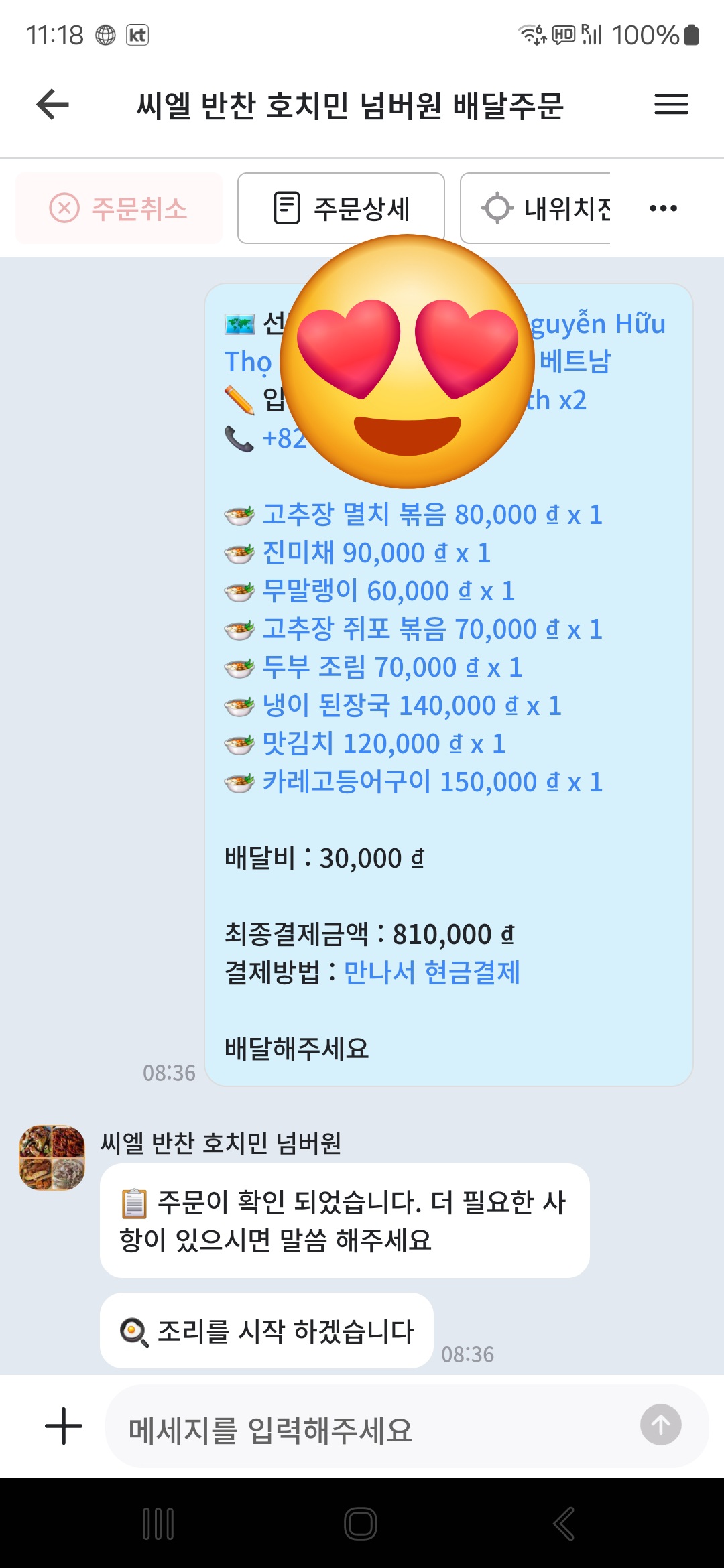View 씨엘 반찬 호치민 넘버원 profile picture
The height and width of the screenshot is (1568, 724).
click(x=52, y=1157)
